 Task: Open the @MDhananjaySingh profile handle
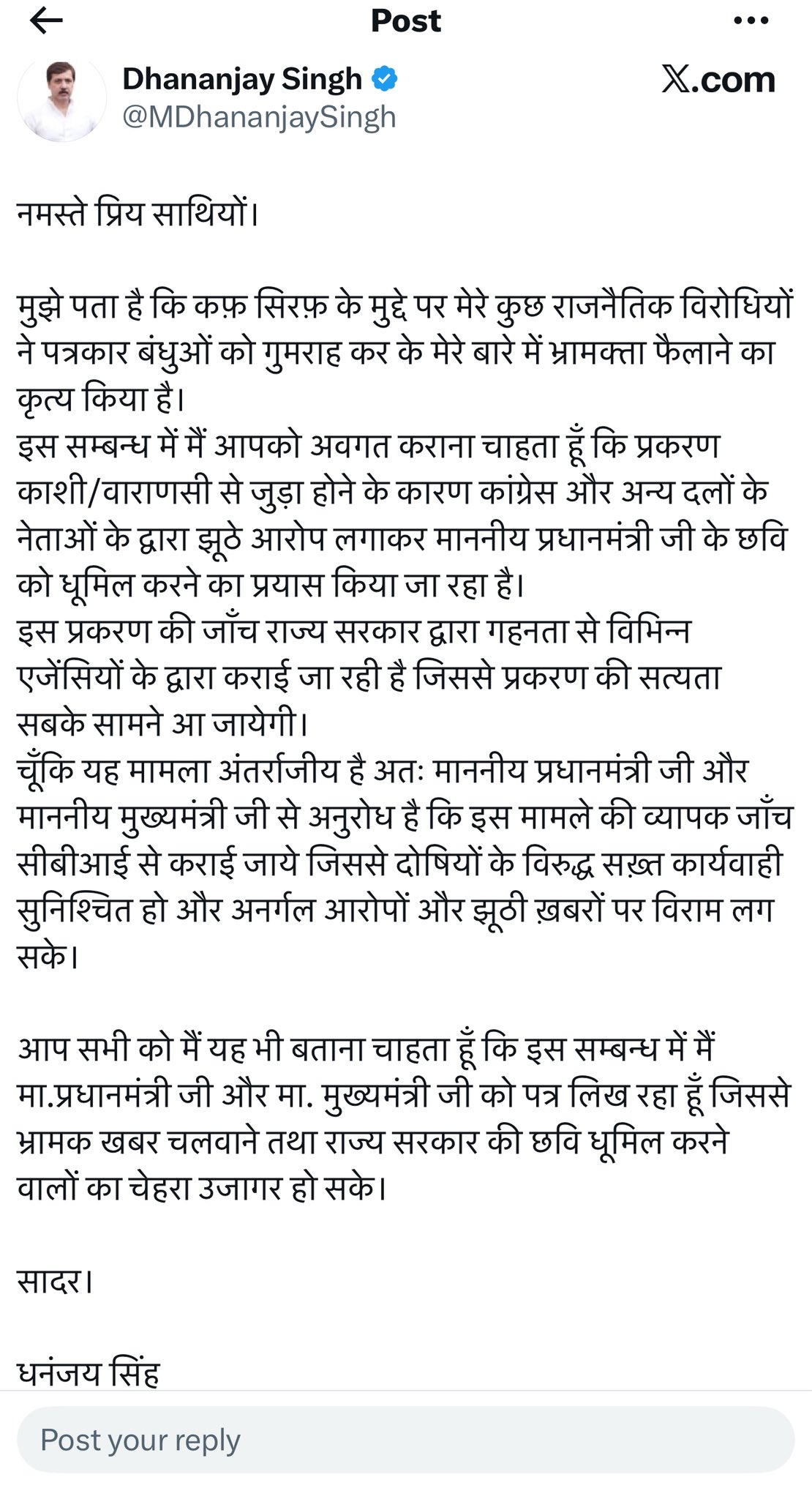(x=259, y=117)
